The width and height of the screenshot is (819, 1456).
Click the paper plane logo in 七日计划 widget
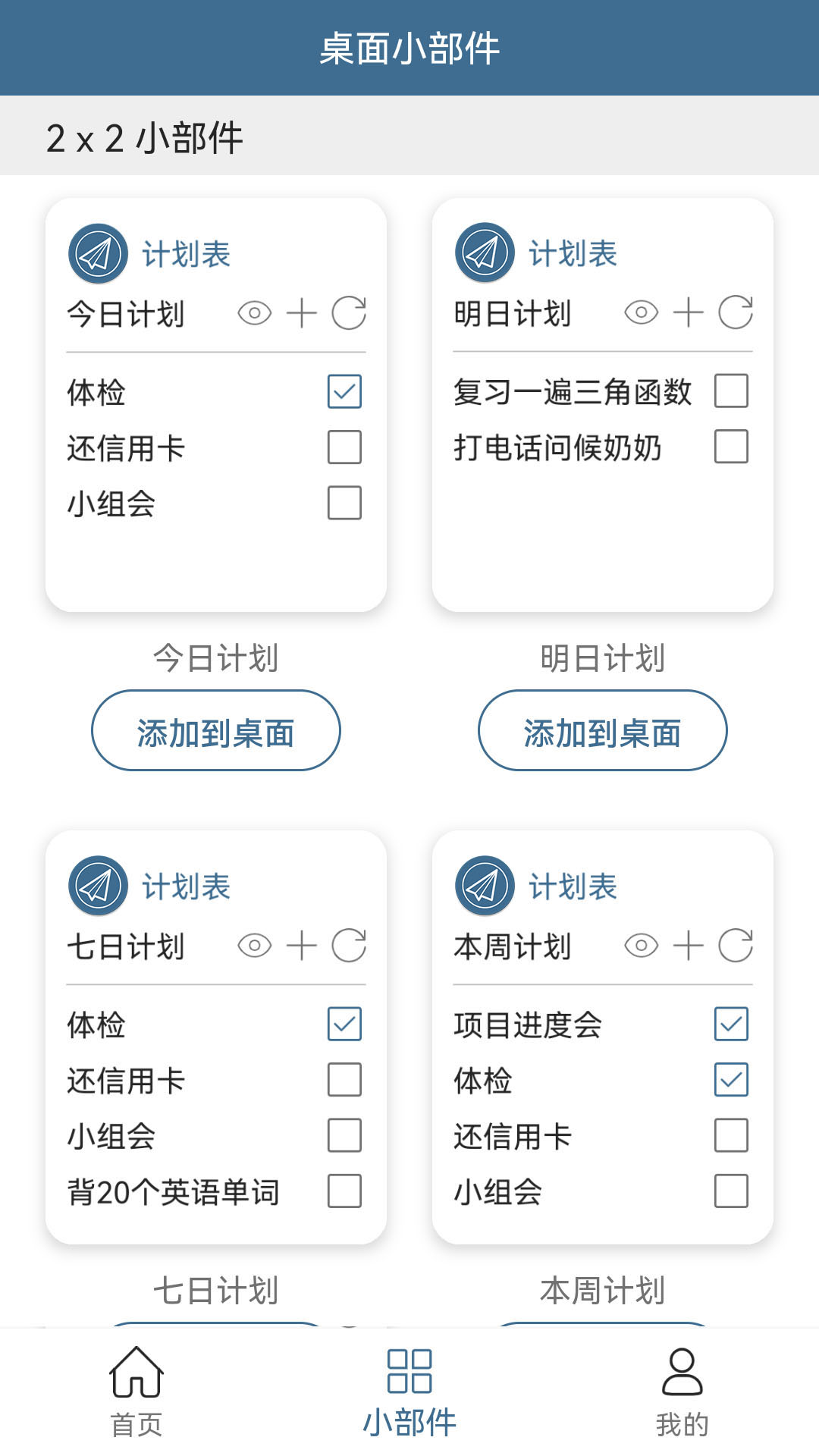(98, 886)
